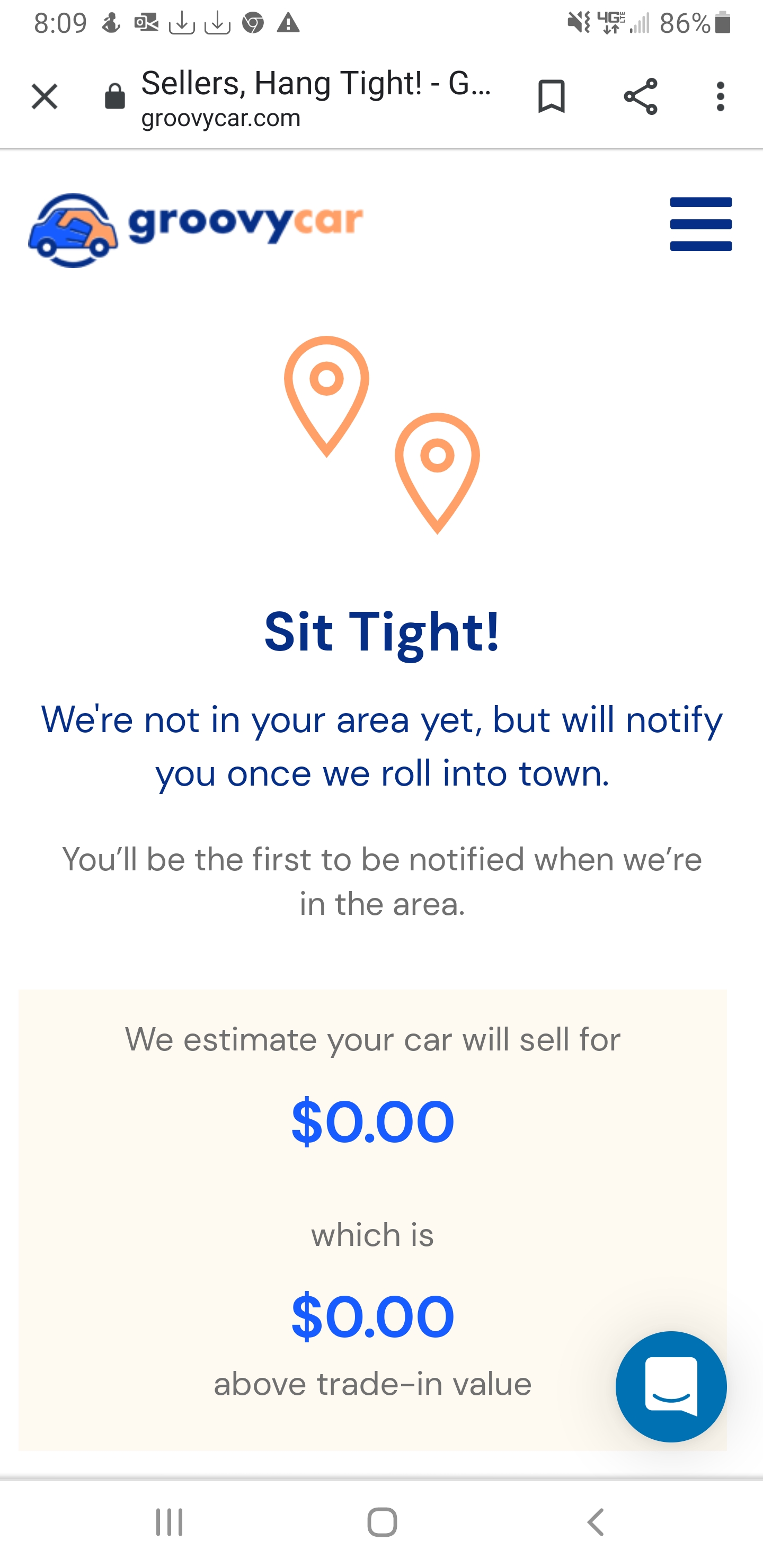
Task: Open the groovycar hamburger menu
Action: pos(701,224)
